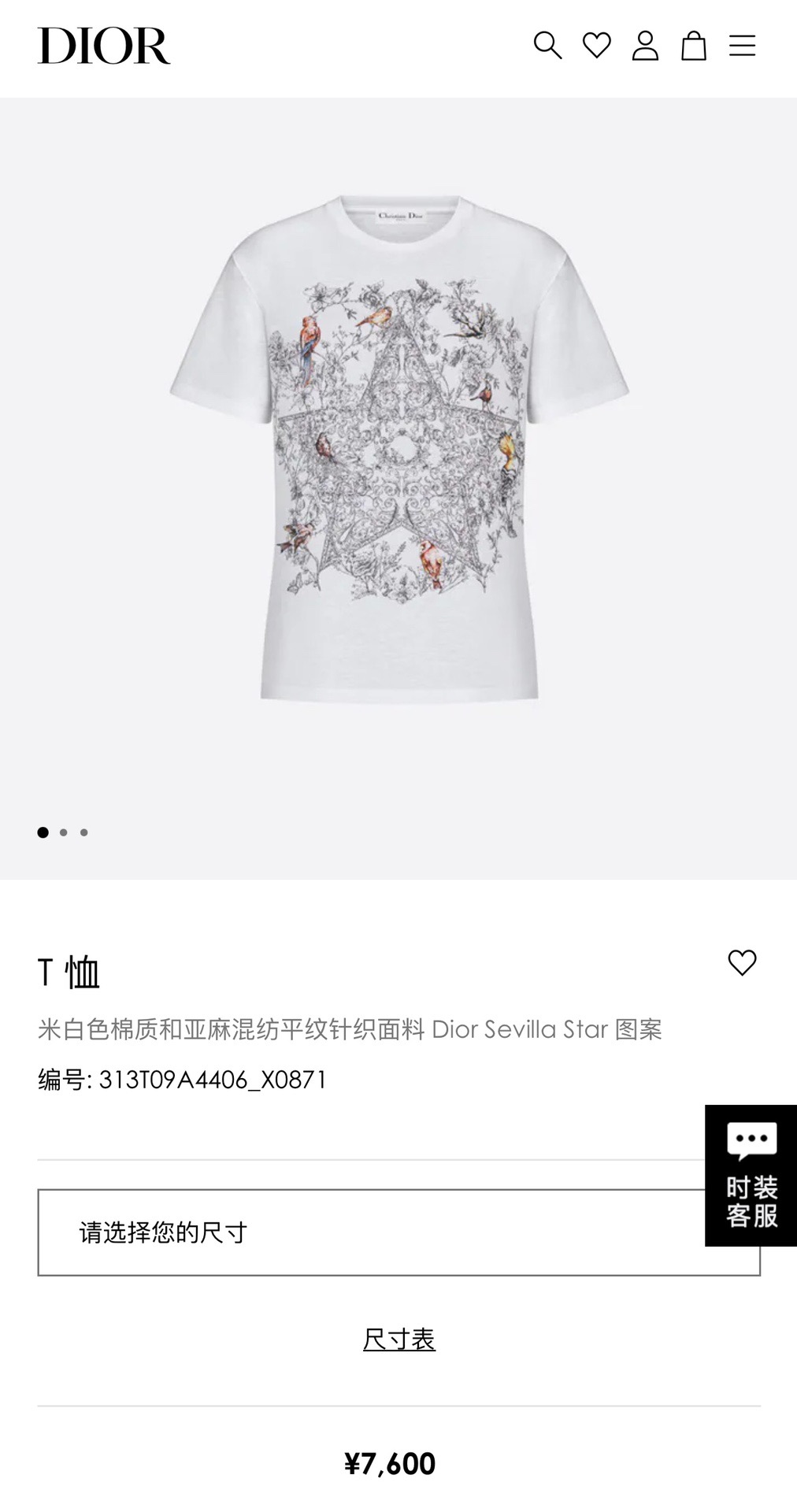
Task: Open the wishlist heart in the header
Action: tap(597, 46)
